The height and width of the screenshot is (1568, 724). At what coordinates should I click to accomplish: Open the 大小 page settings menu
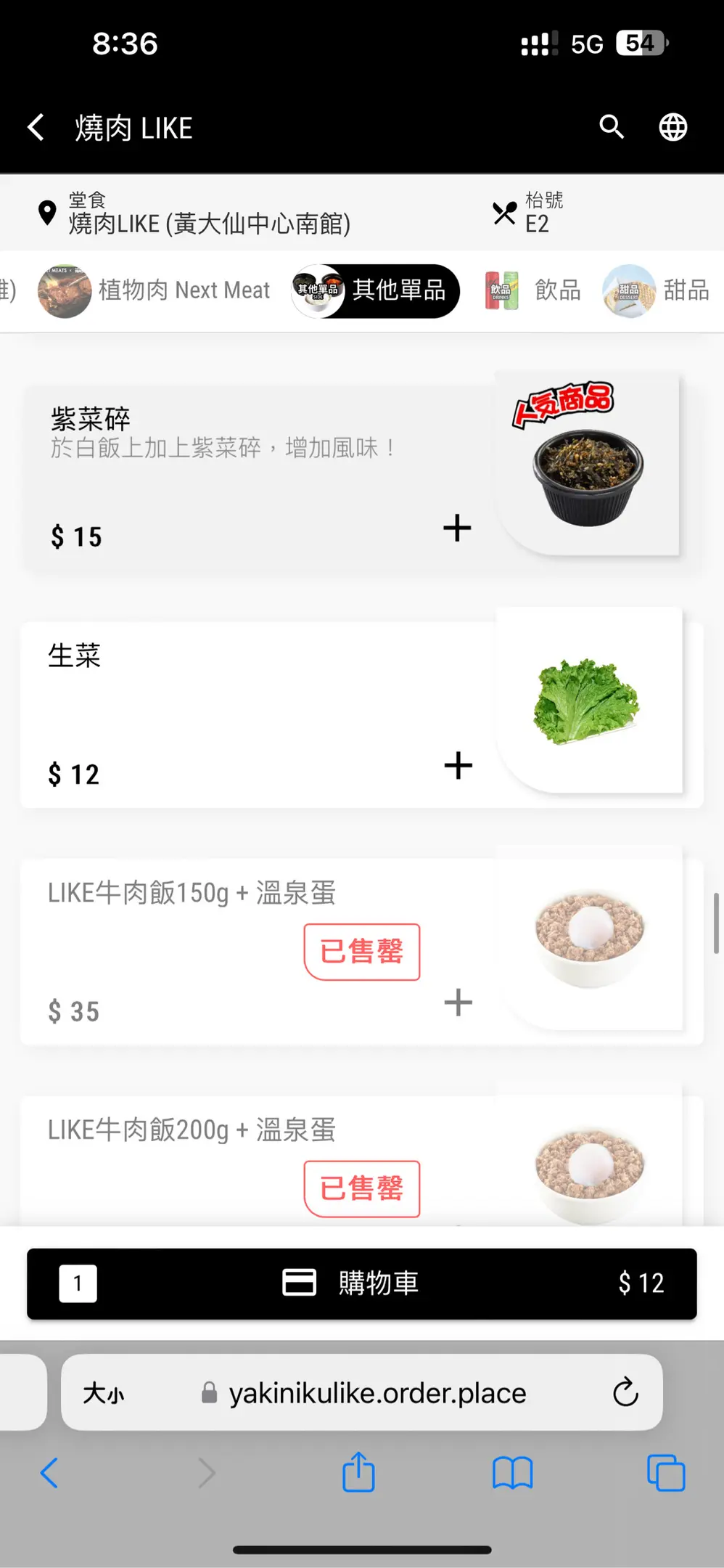[103, 1392]
